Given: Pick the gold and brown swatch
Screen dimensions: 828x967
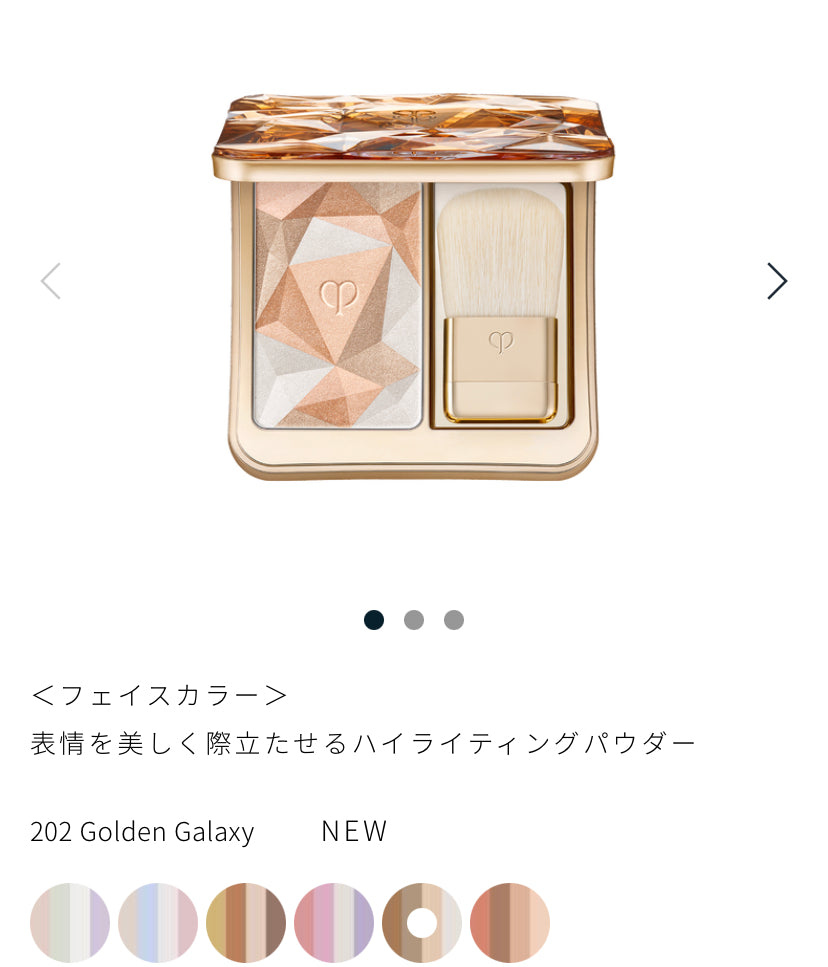Looking at the screenshot, I should click(246, 922).
